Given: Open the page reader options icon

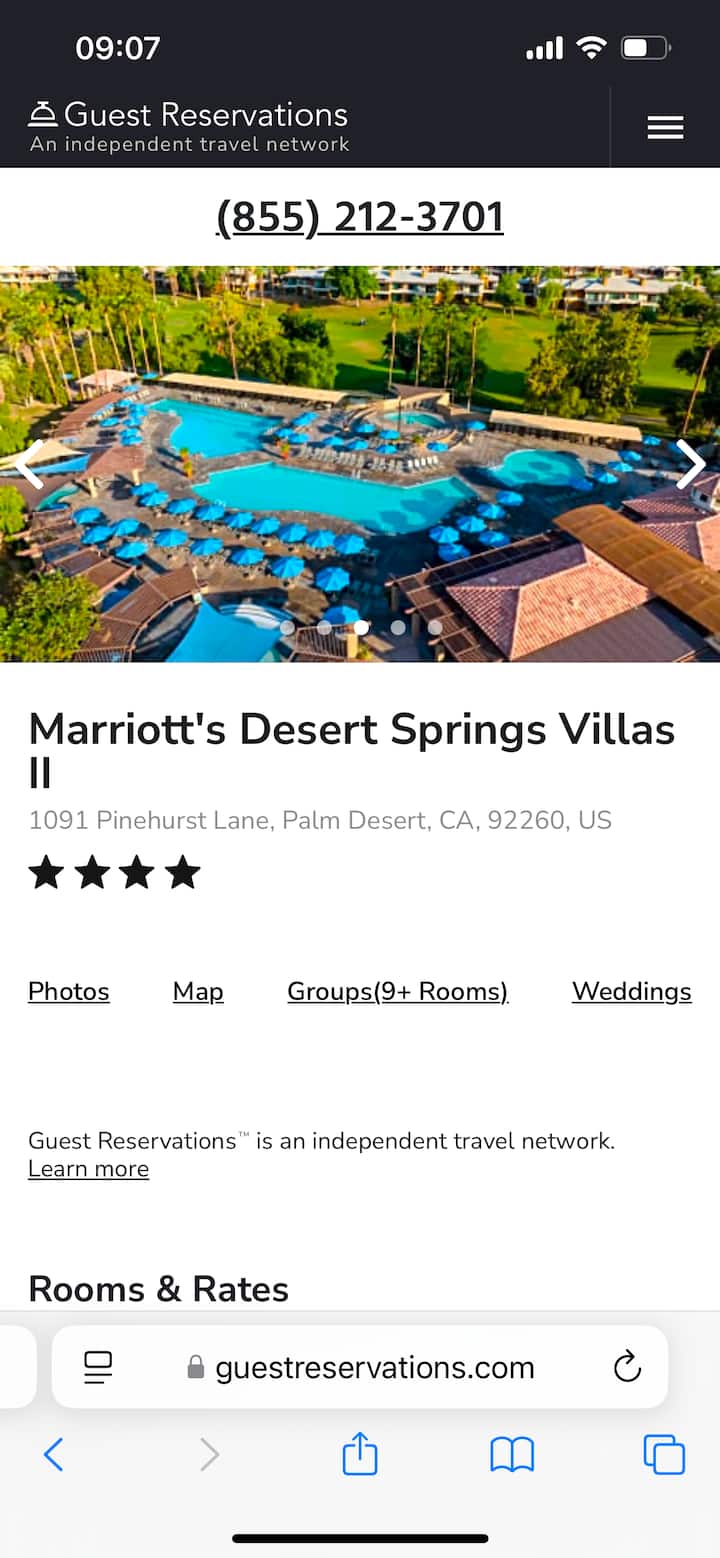Looking at the screenshot, I should [x=98, y=1366].
